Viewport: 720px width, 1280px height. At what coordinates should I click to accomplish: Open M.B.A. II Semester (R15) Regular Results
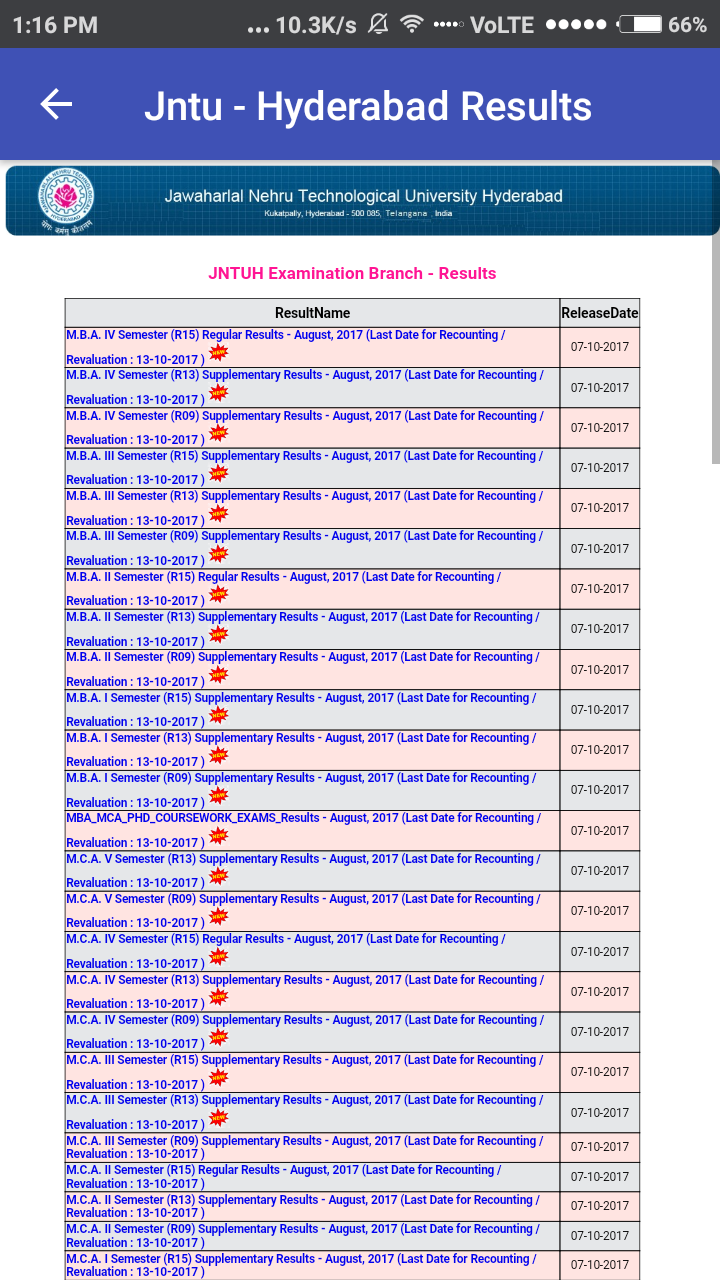point(285,577)
